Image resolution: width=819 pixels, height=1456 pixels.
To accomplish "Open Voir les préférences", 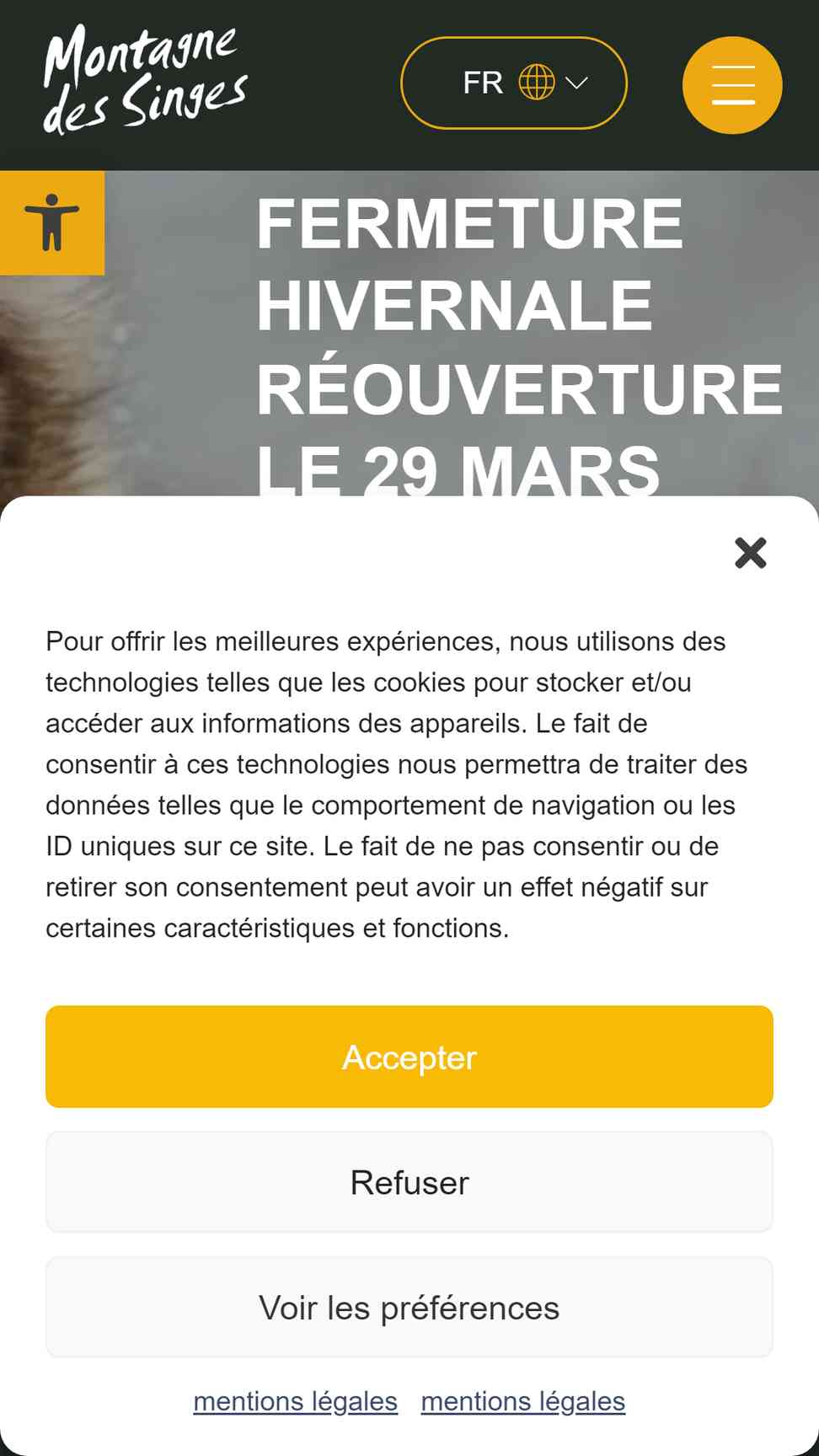I will [x=409, y=1308].
